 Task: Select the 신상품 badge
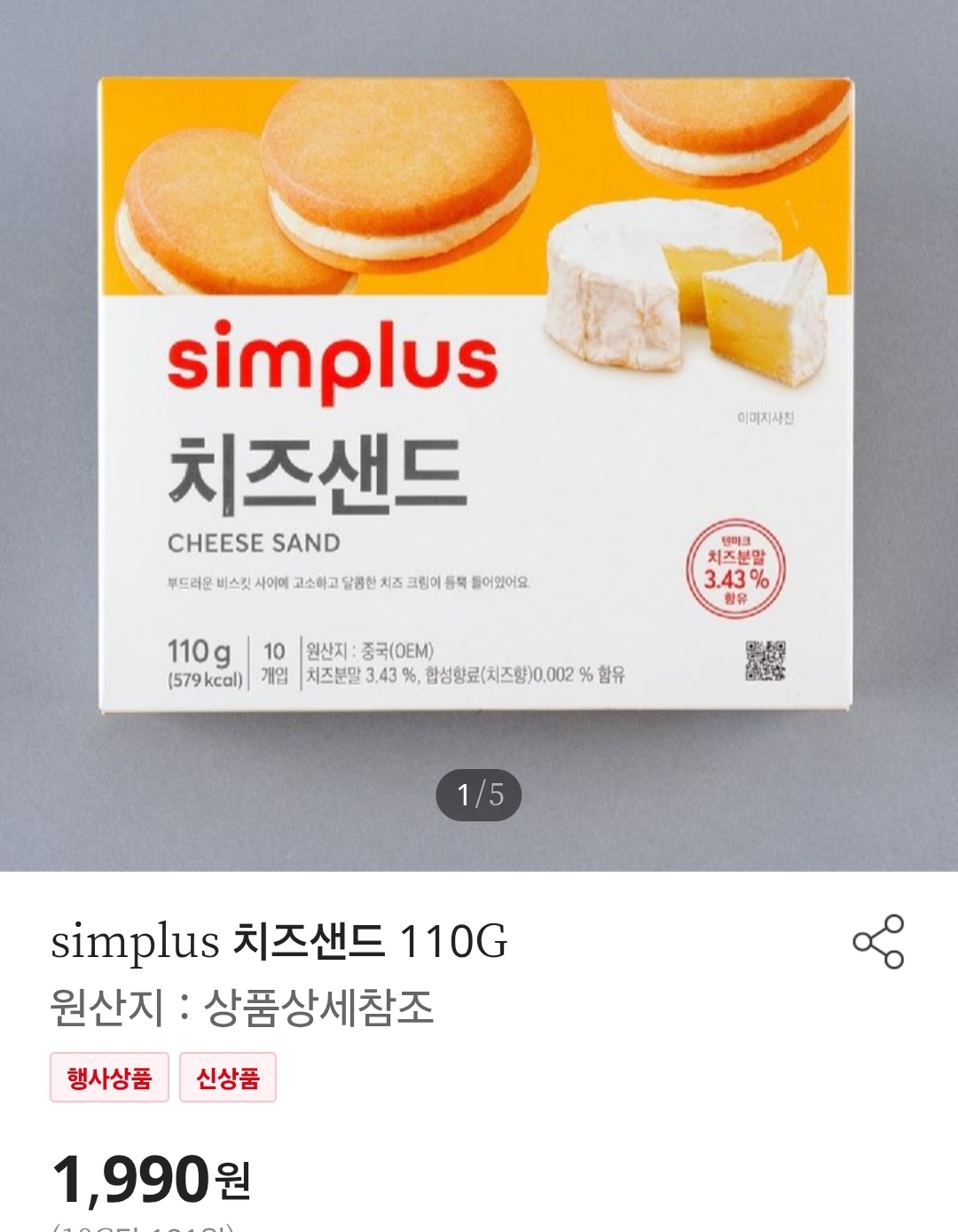(227, 1078)
